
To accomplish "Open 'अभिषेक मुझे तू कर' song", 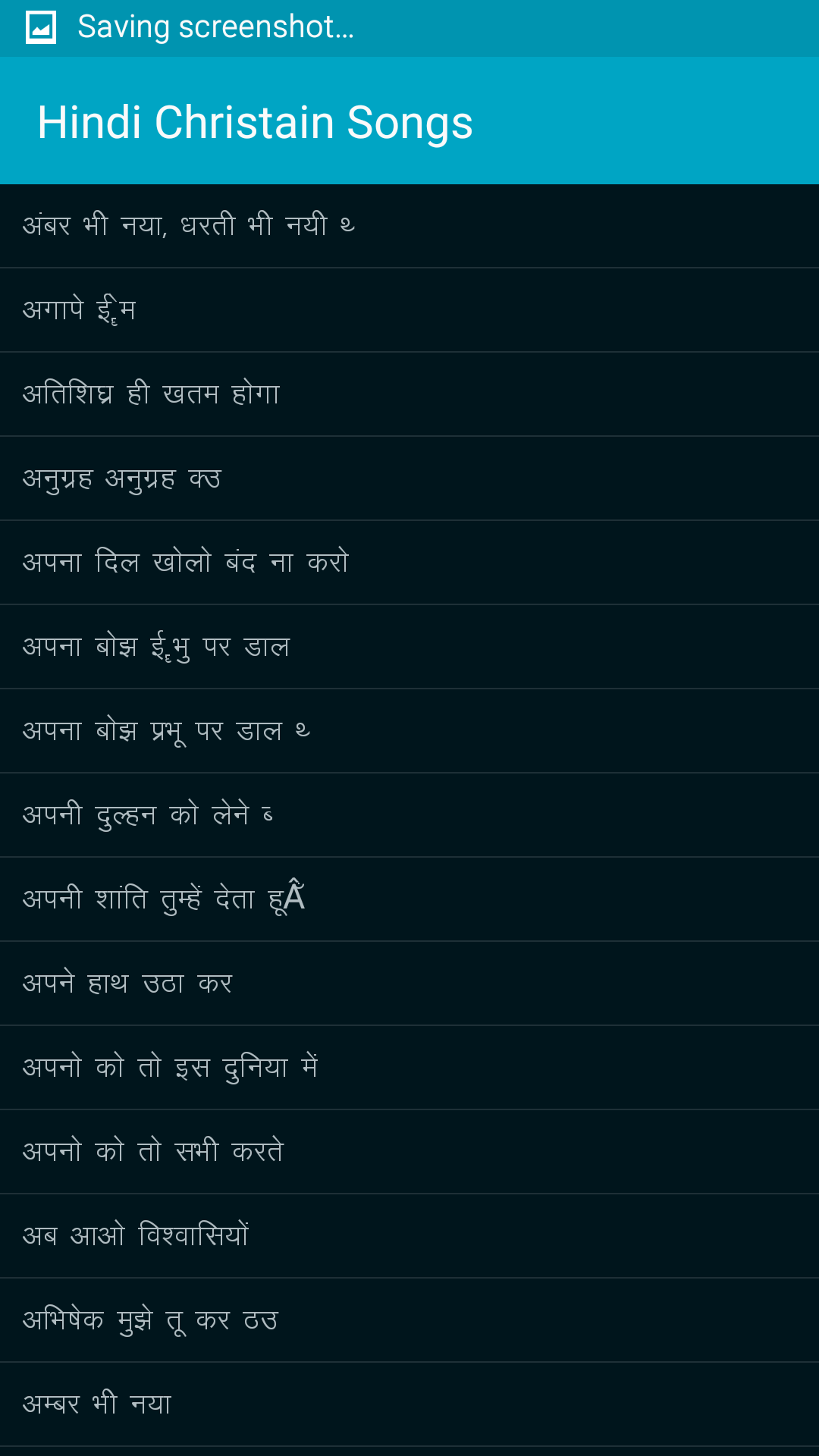I will (x=150, y=1320).
